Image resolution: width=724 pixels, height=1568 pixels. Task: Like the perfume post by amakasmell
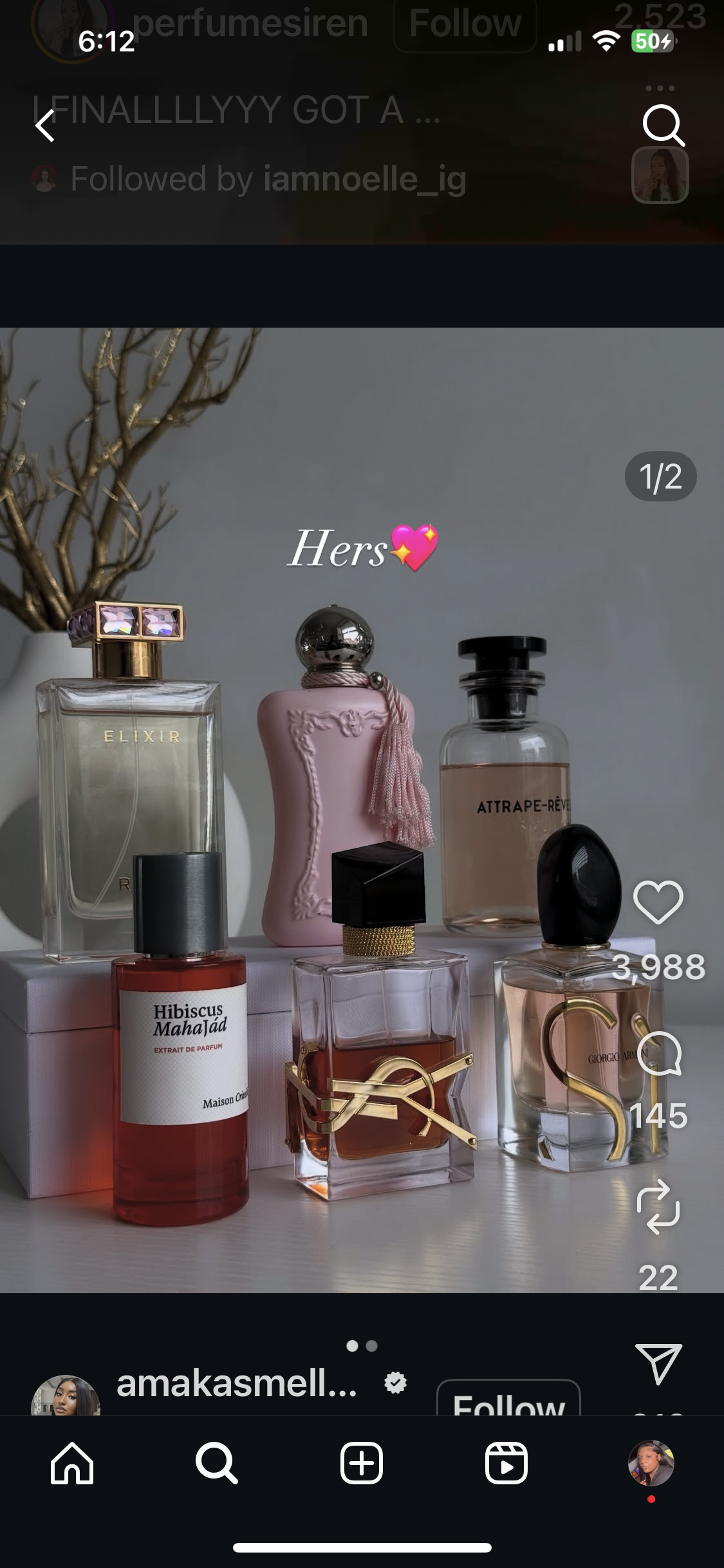tap(658, 902)
